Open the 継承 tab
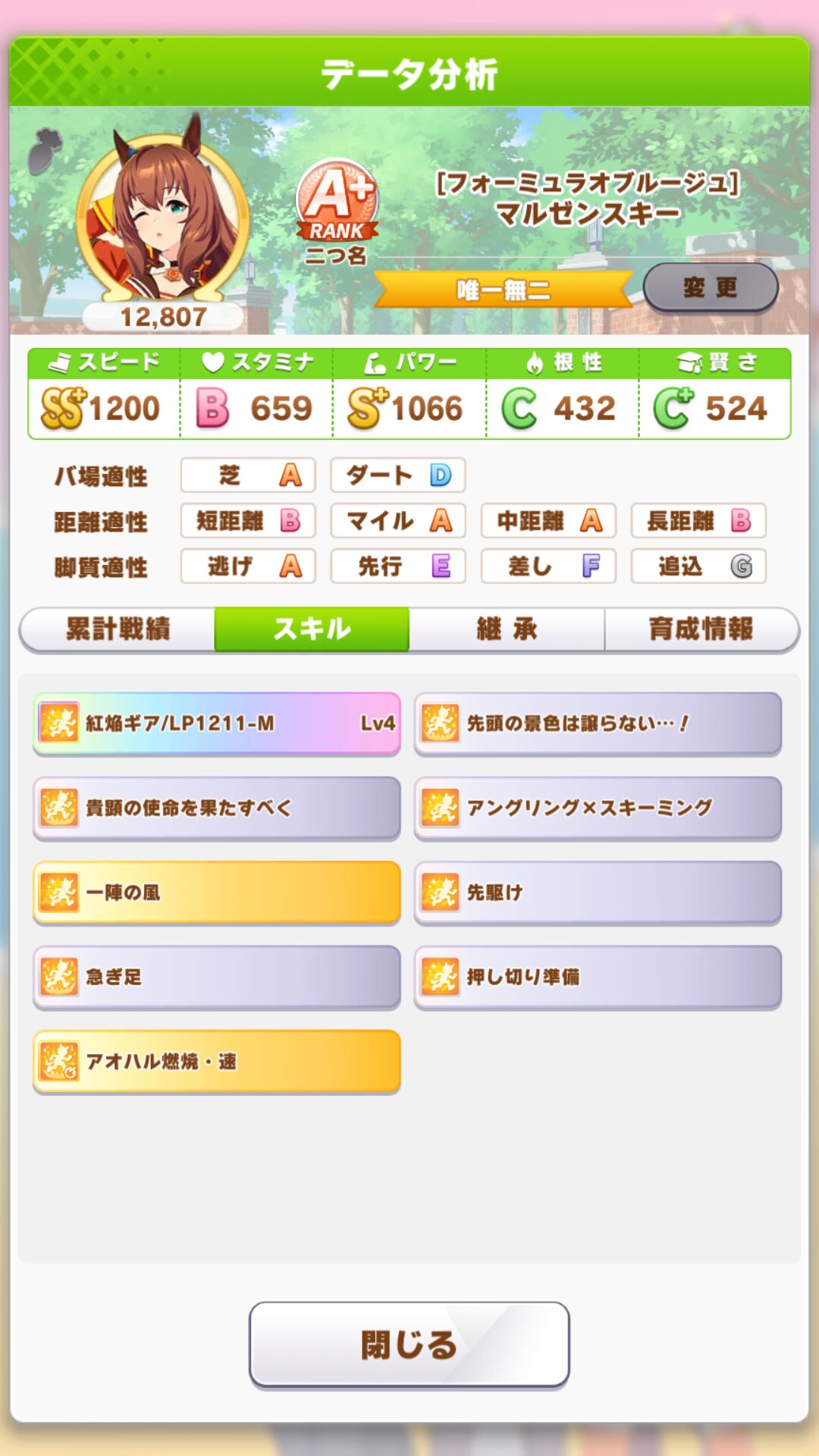Viewport: 819px width, 1456px height. click(507, 629)
